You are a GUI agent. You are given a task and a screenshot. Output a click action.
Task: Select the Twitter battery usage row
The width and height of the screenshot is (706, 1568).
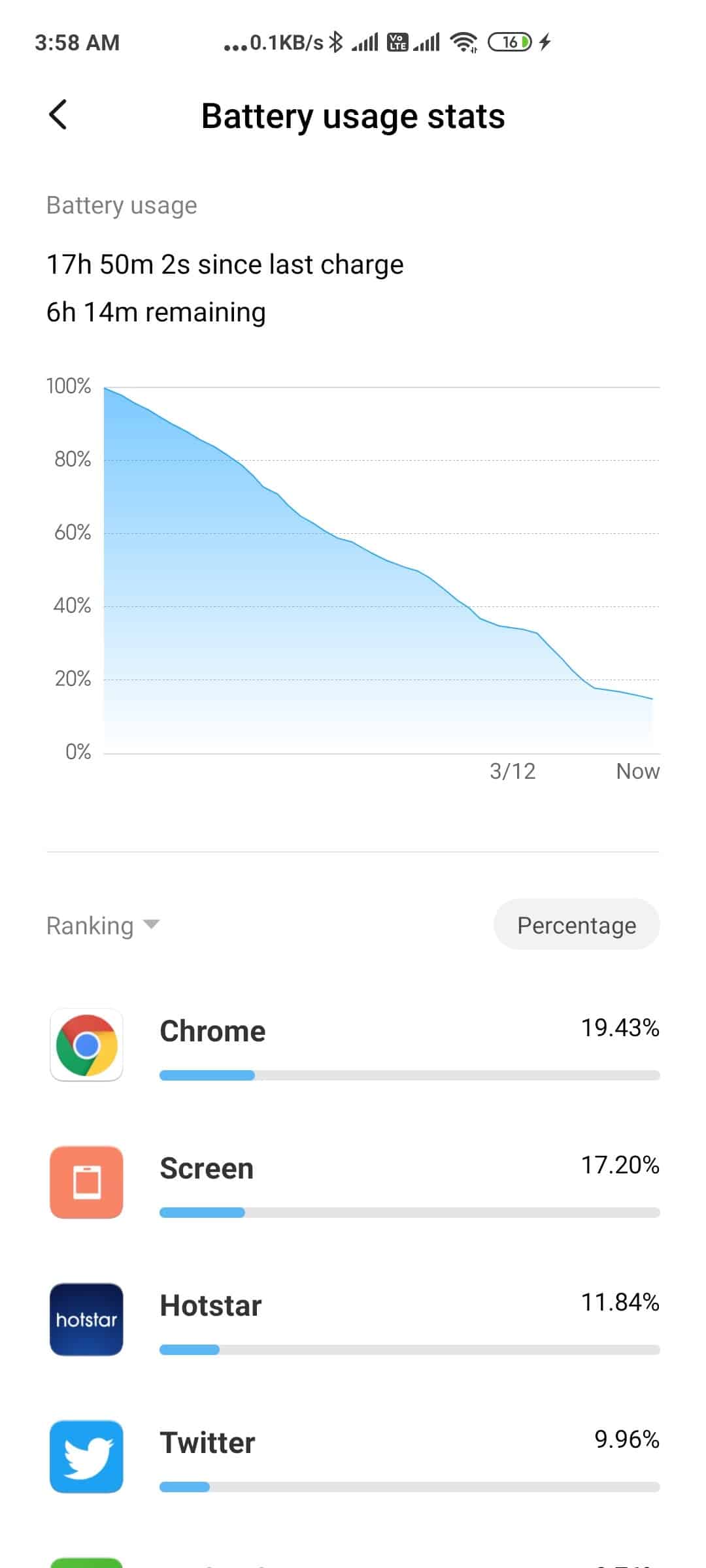coord(353,1456)
